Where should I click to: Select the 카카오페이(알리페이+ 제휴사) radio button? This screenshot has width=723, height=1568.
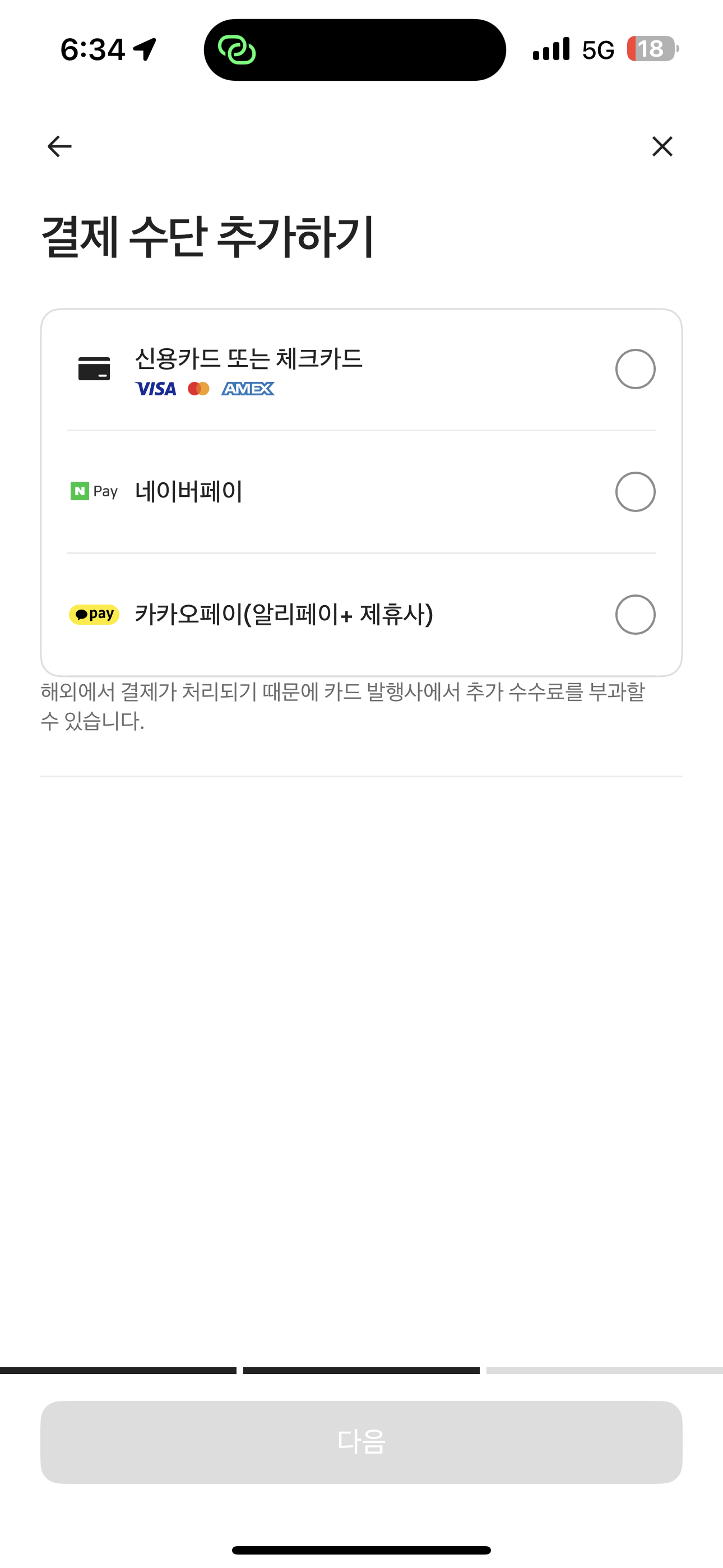tap(635, 614)
